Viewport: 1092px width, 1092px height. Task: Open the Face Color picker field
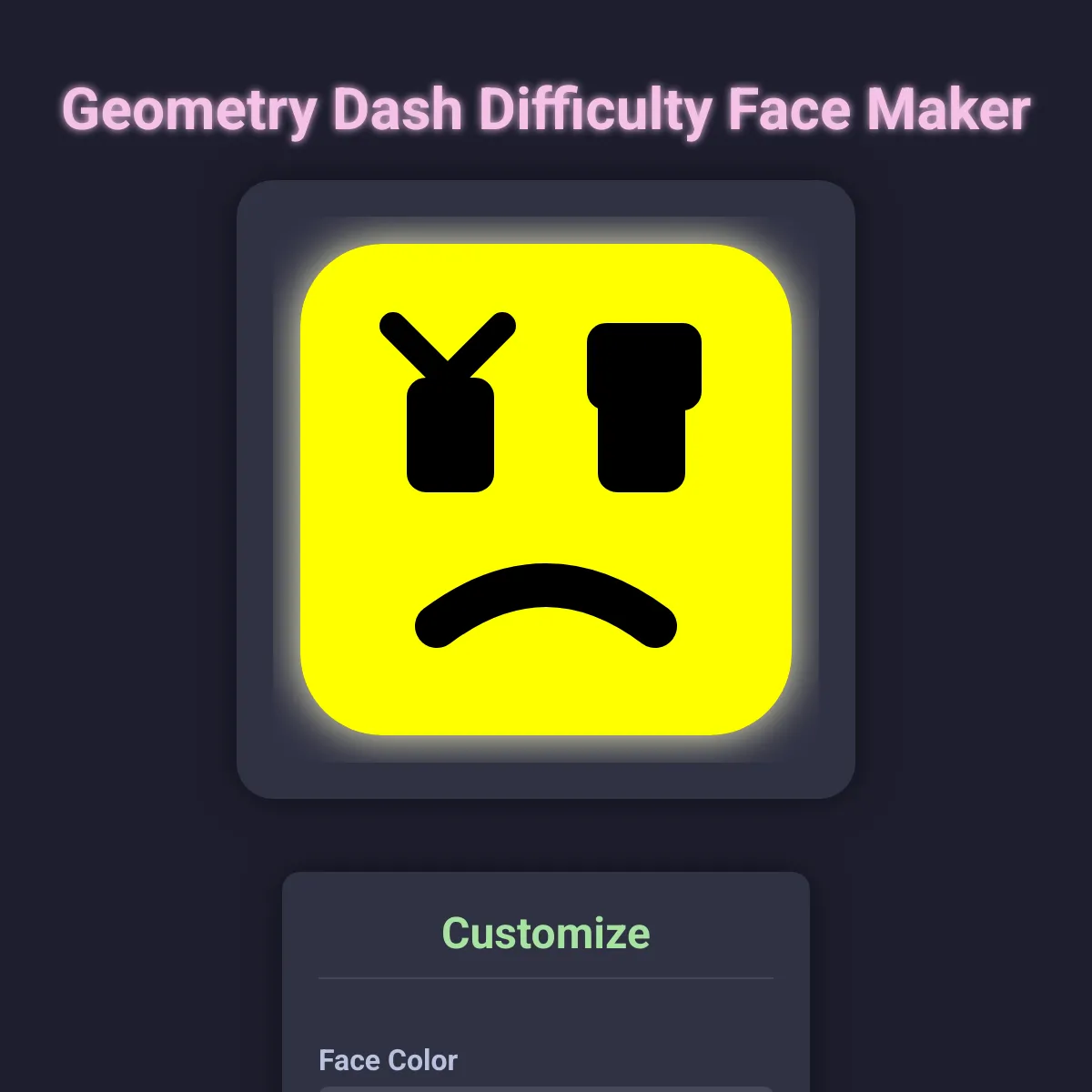[x=546, y=1087]
